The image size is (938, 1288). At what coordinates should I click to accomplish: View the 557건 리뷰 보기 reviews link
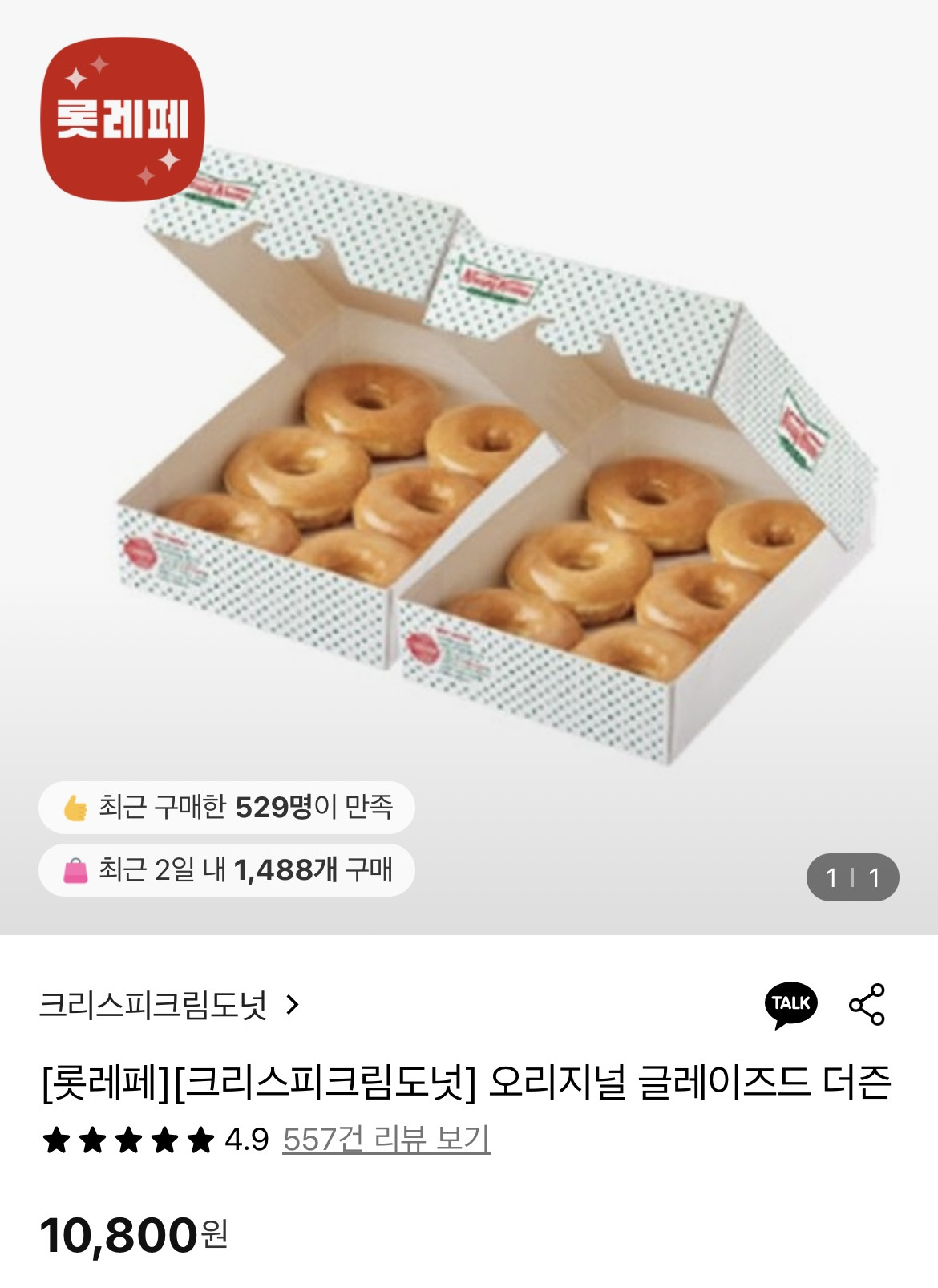pos(386,1139)
